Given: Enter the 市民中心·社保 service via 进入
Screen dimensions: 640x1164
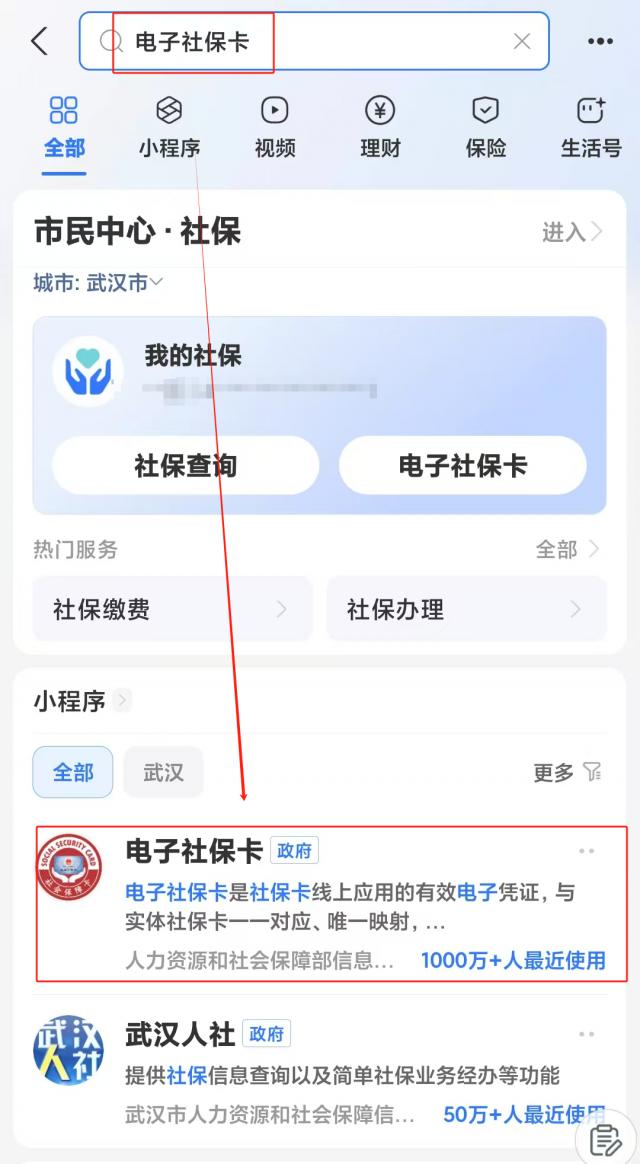Looking at the screenshot, I should tap(572, 232).
